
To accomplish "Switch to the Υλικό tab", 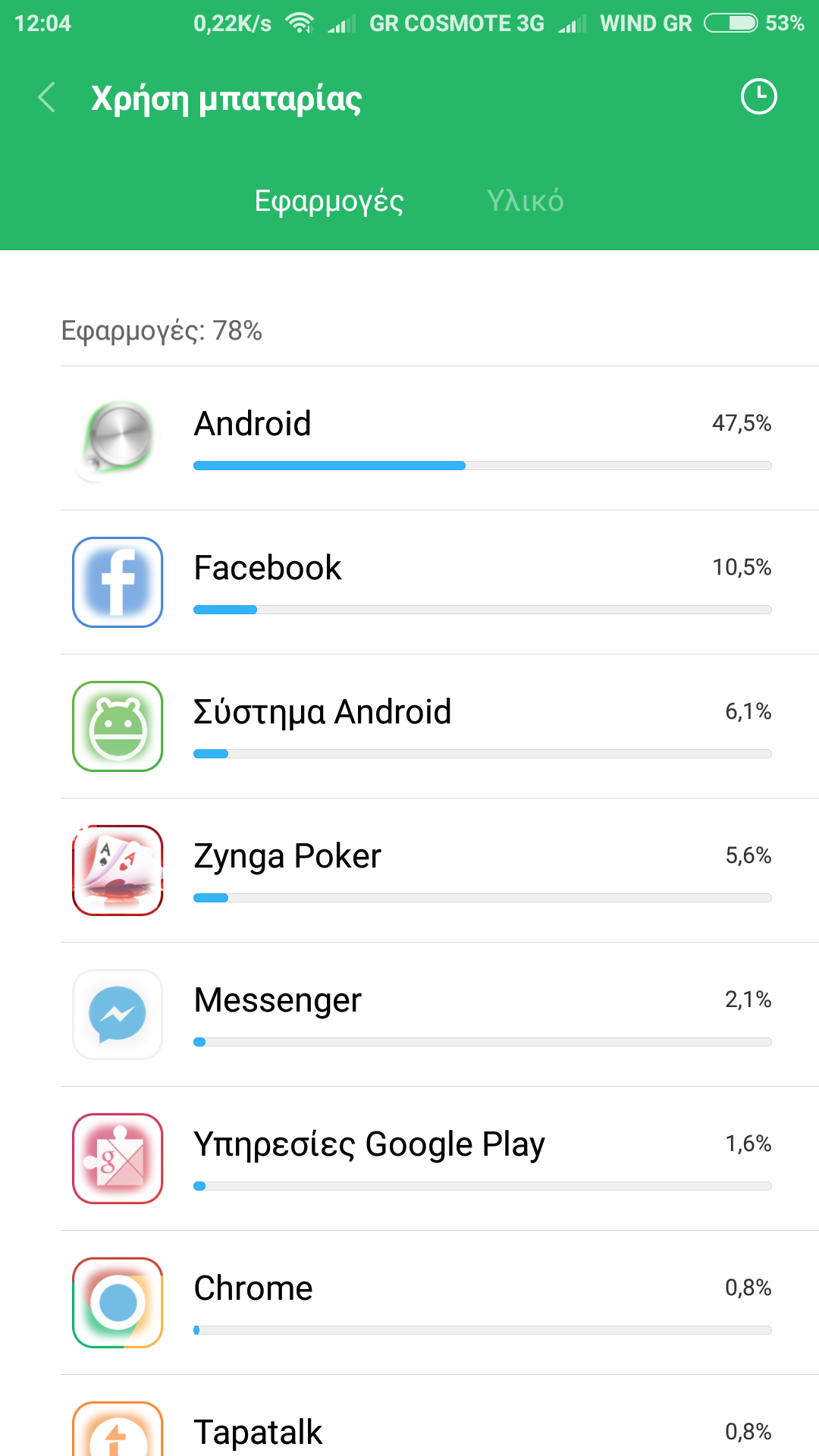I will click(525, 201).
